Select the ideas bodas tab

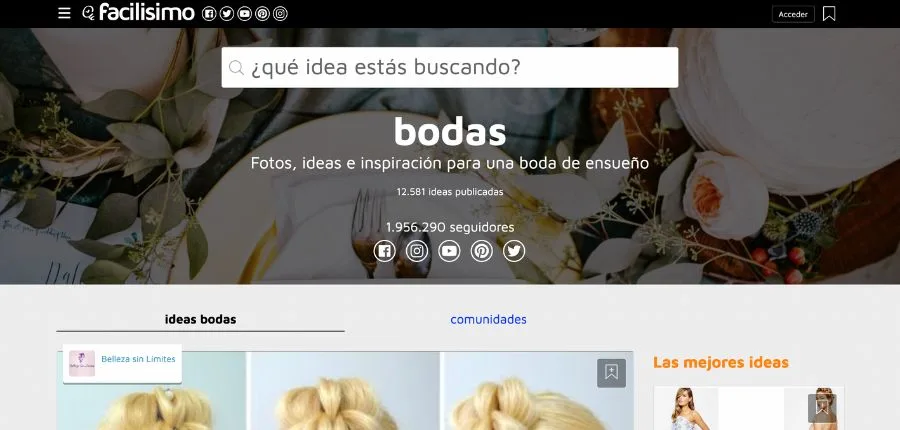click(200, 320)
